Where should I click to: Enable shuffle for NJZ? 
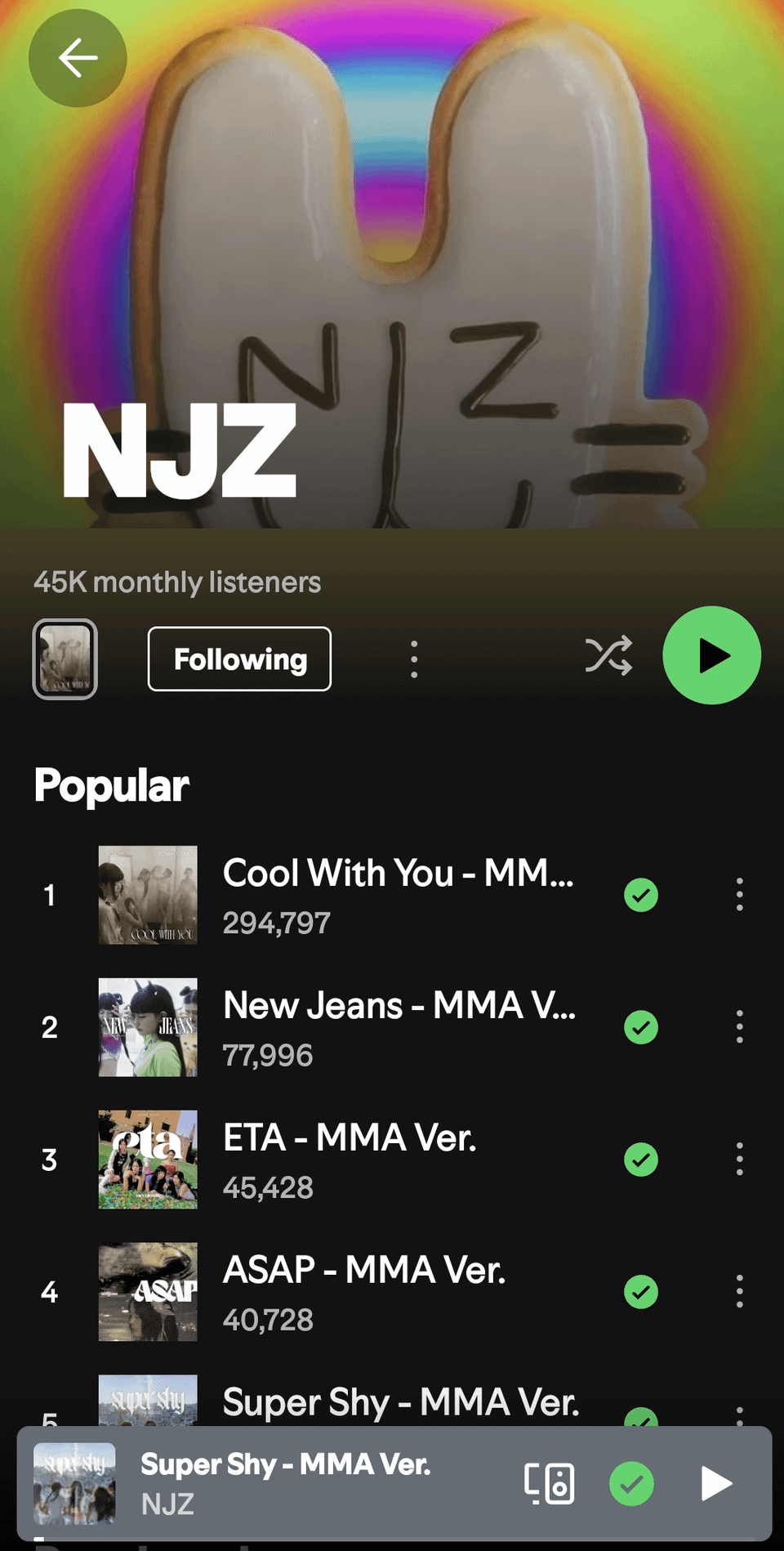click(608, 655)
